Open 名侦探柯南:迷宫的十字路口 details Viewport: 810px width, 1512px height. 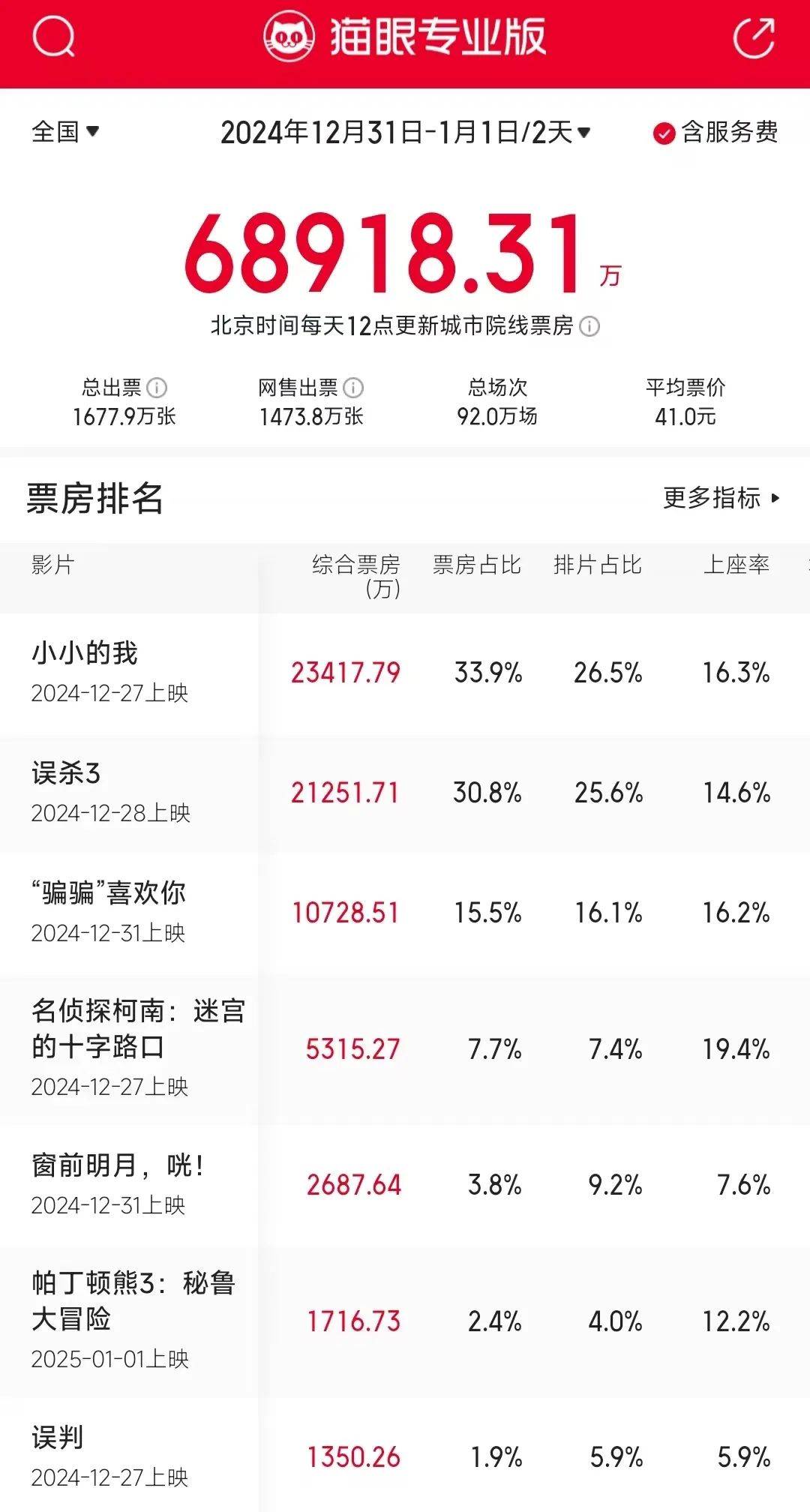pyautogui.click(x=405, y=1048)
